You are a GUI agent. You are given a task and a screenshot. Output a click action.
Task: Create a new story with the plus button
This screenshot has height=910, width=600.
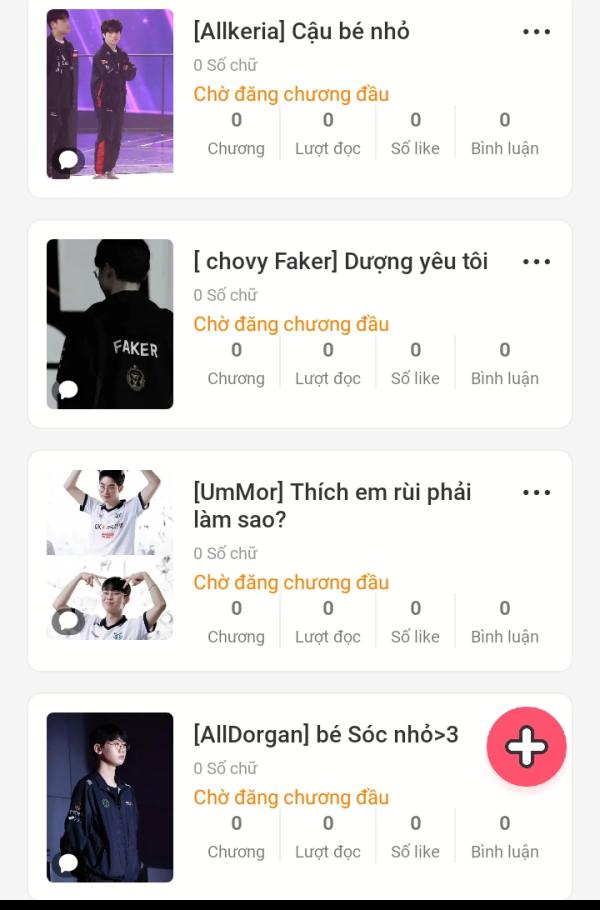(527, 747)
